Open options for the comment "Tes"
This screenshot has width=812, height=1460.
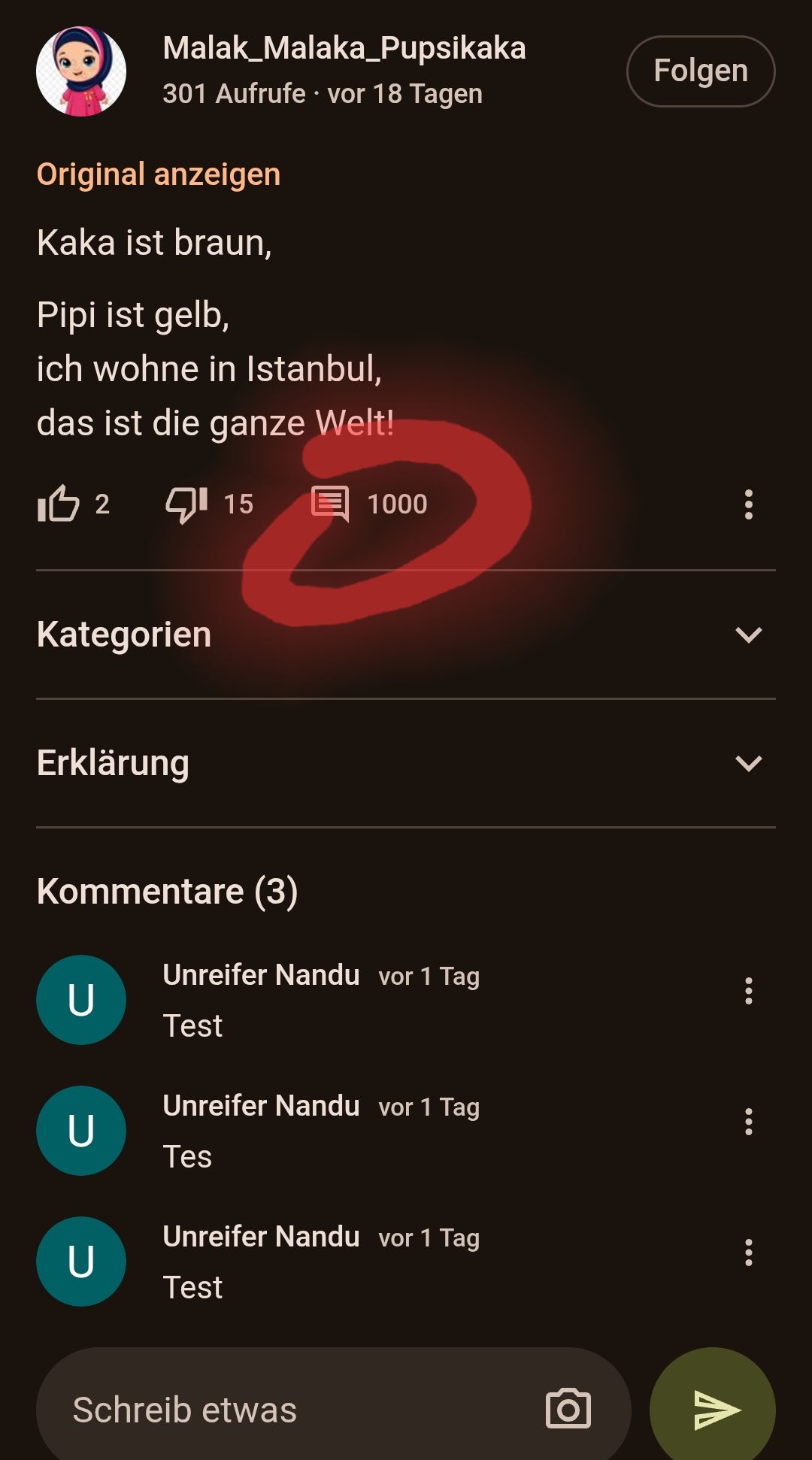coord(748,1122)
